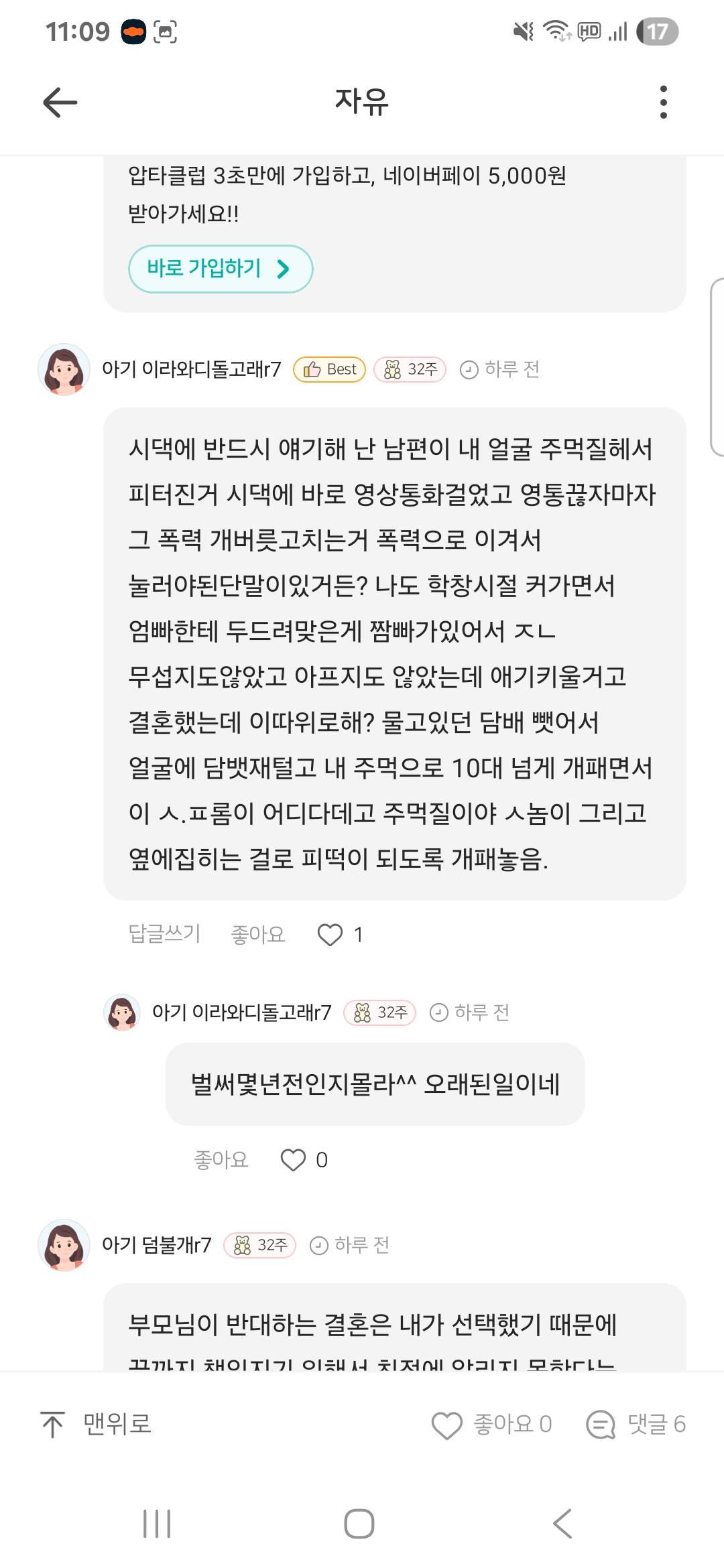Tap 좋아요 text under the Best comment
The height and width of the screenshot is (1568, 724).
coord(257,934)
